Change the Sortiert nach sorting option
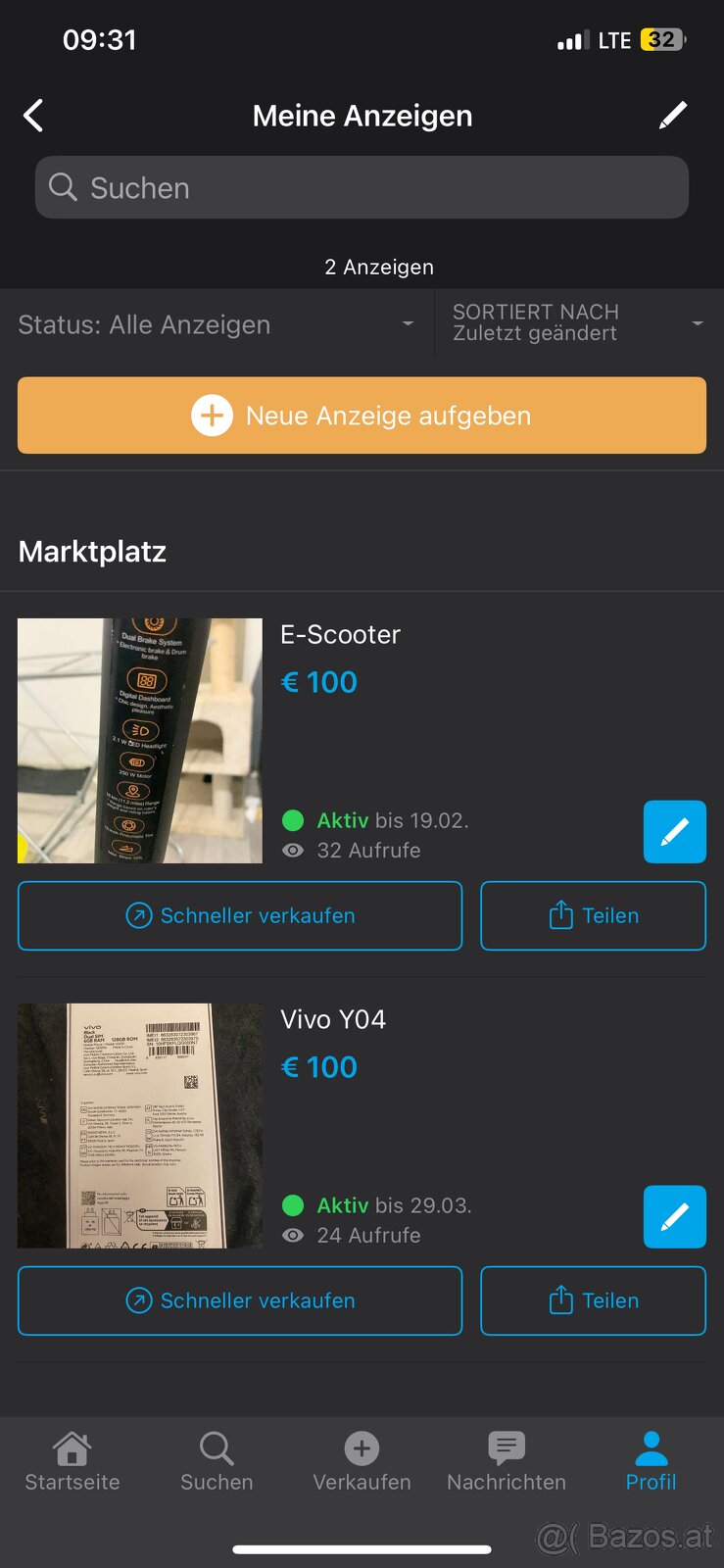724x1568 pixels. [x=578, y=323]
